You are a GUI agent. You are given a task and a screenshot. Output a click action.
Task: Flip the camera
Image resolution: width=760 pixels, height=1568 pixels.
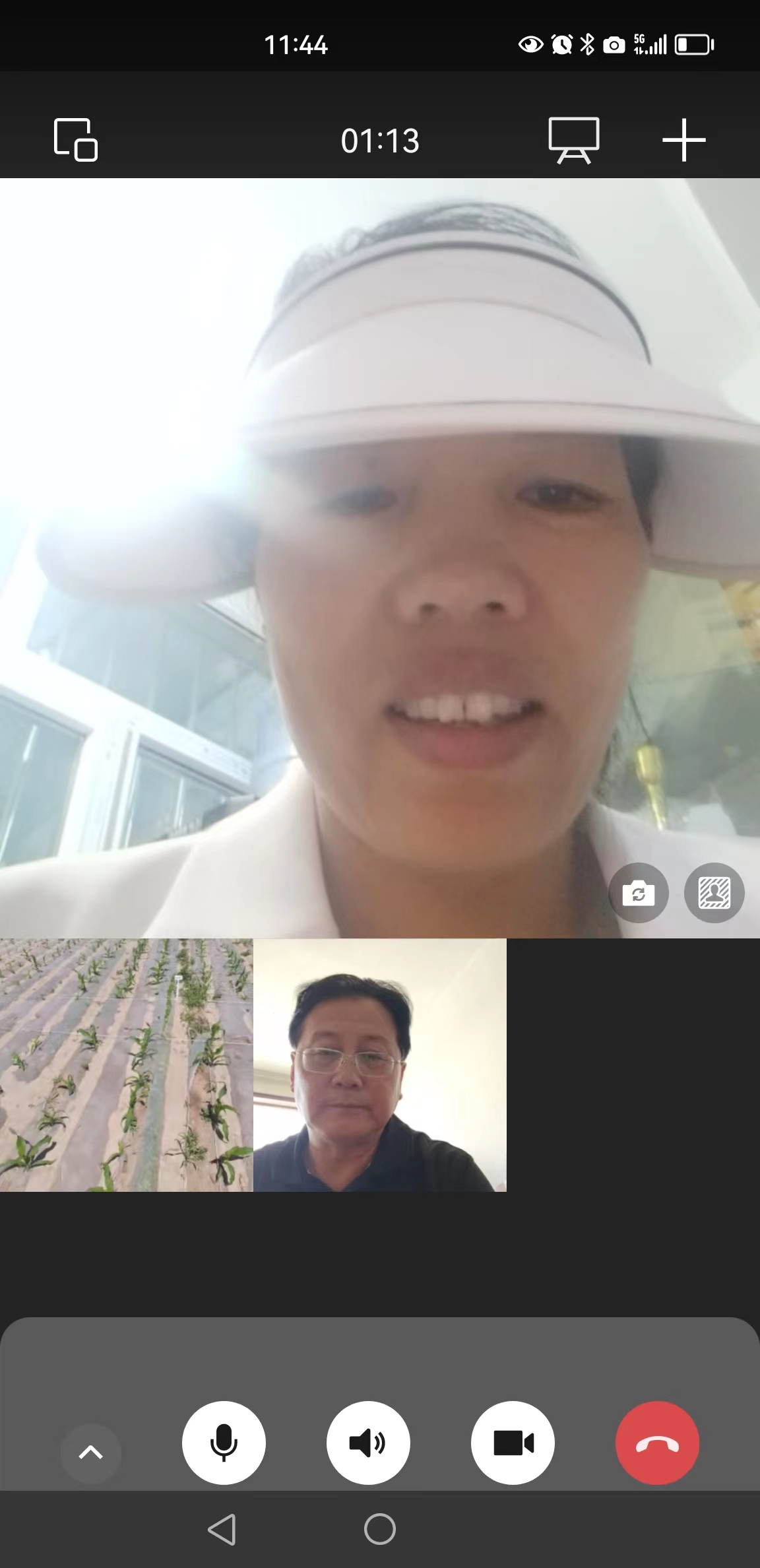point(638,893)
